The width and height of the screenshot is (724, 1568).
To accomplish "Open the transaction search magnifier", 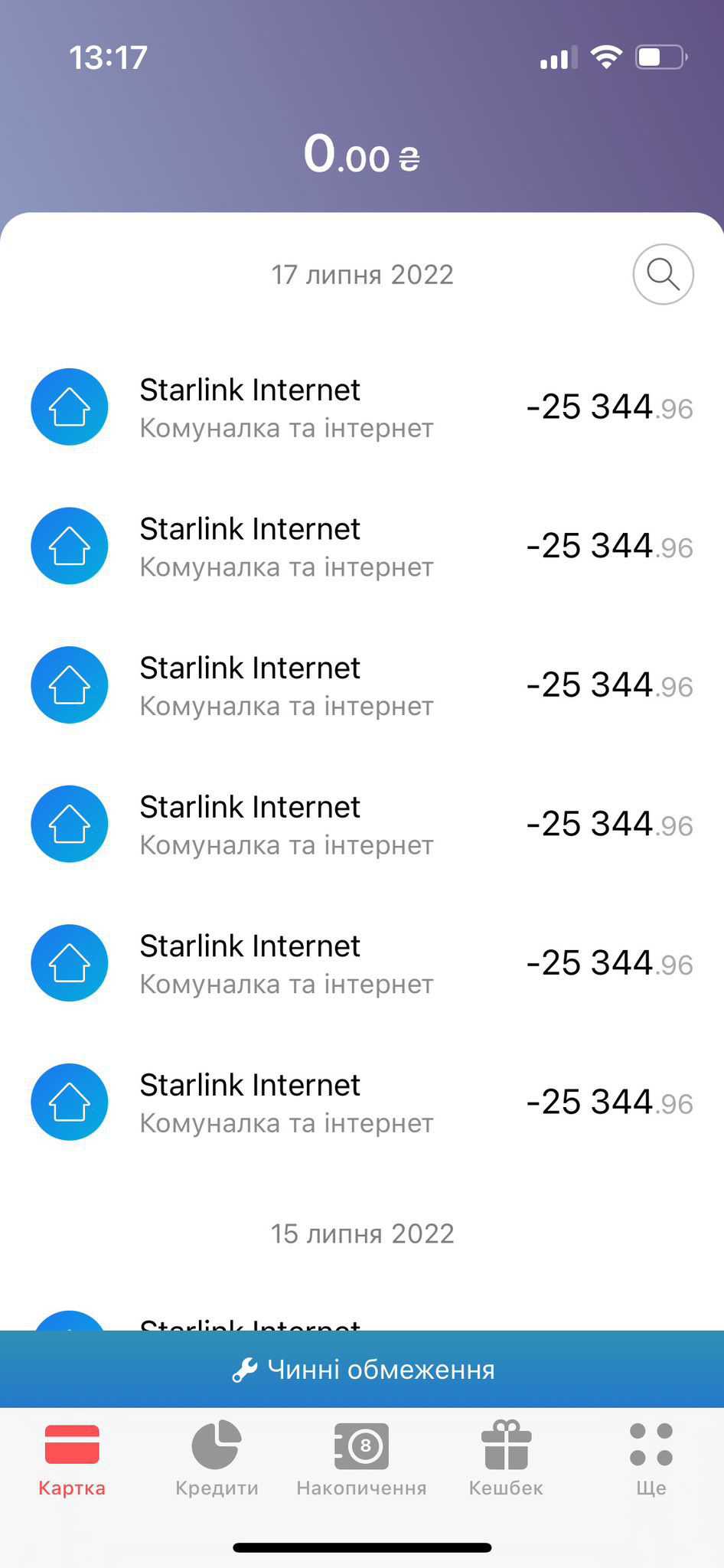I will [x=663, y=274].
